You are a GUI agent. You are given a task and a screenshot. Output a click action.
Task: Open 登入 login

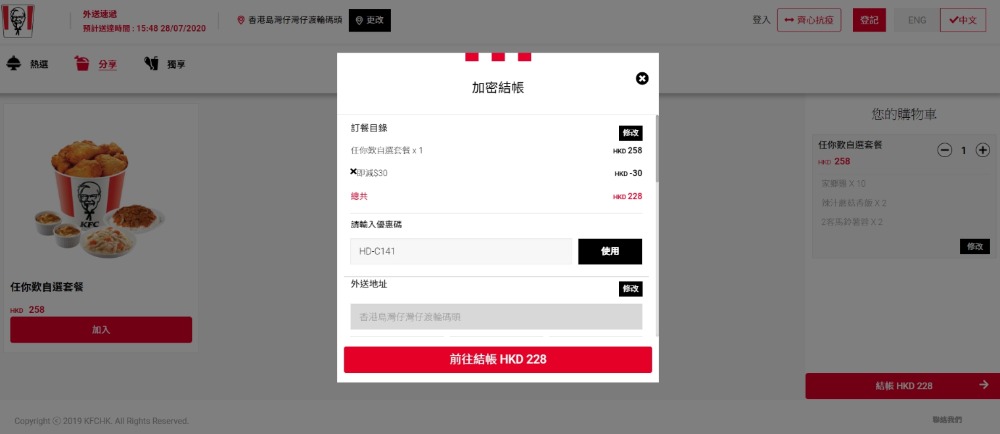tap(760, 20)
